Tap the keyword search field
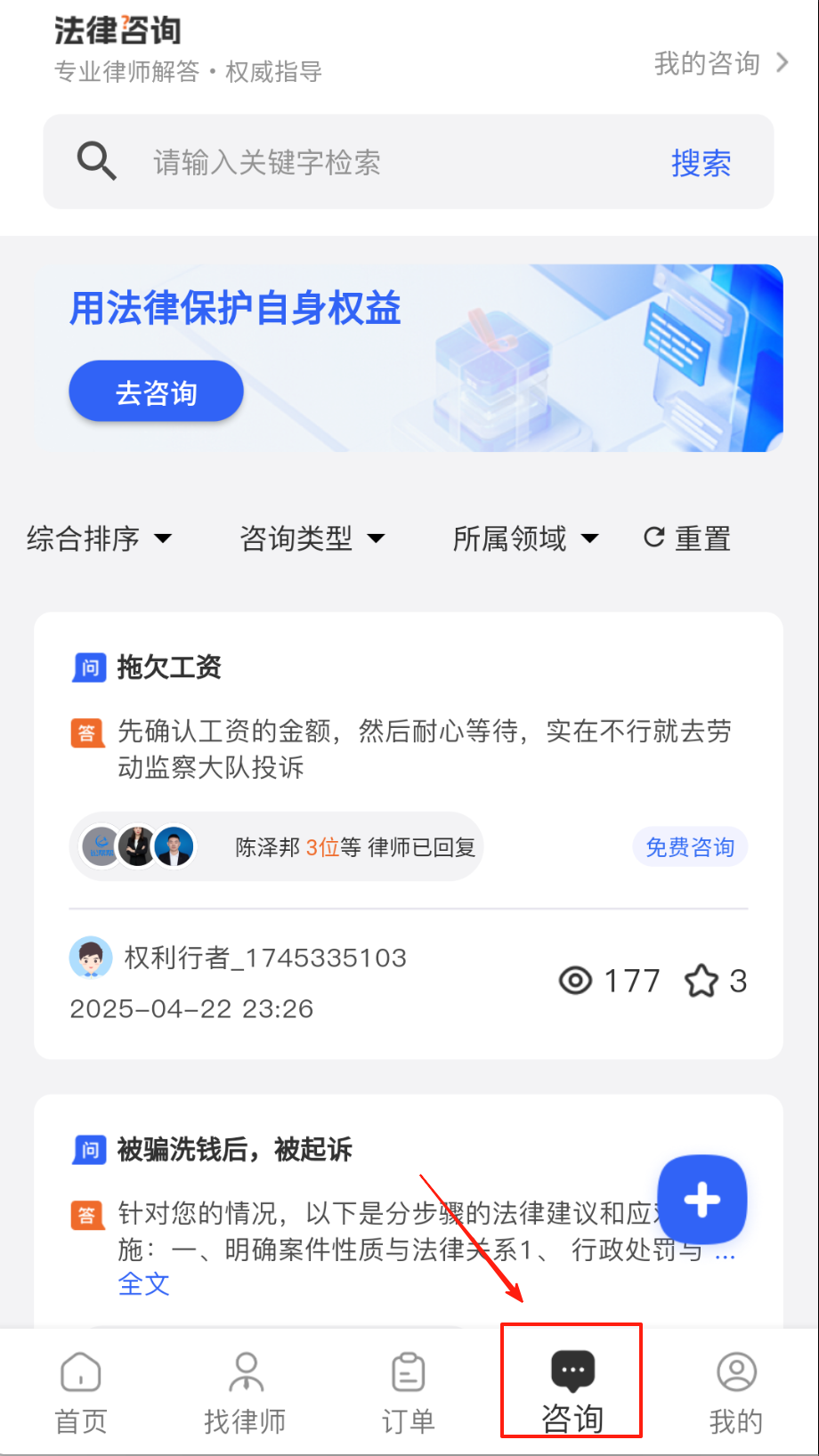Image resolution: width=819 pixels, height=1456 pixels. click(x=392, y=162)
